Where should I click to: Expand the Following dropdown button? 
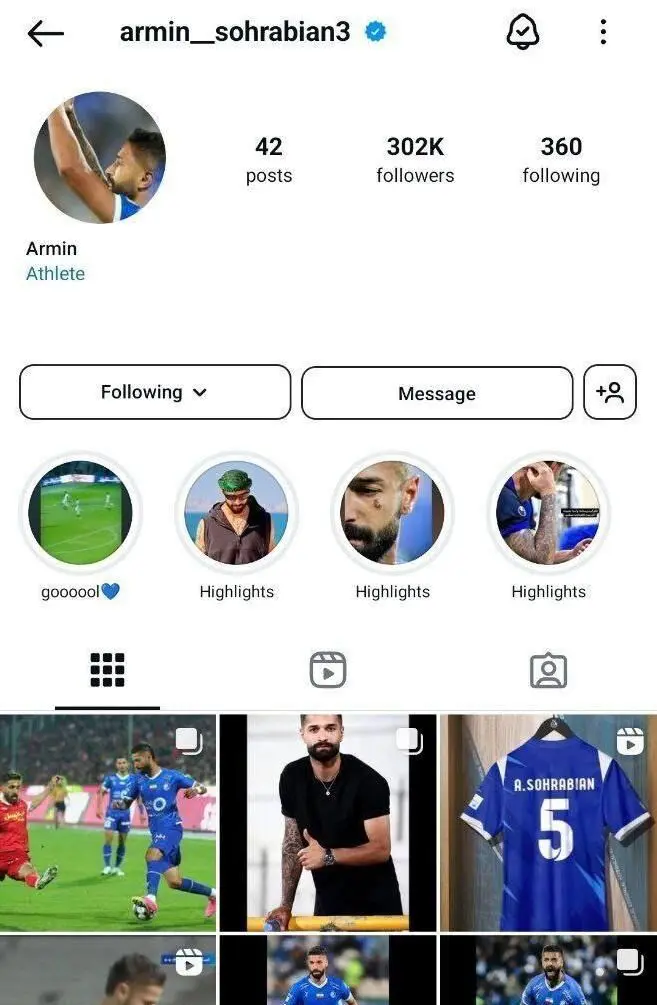pos(155,392)
